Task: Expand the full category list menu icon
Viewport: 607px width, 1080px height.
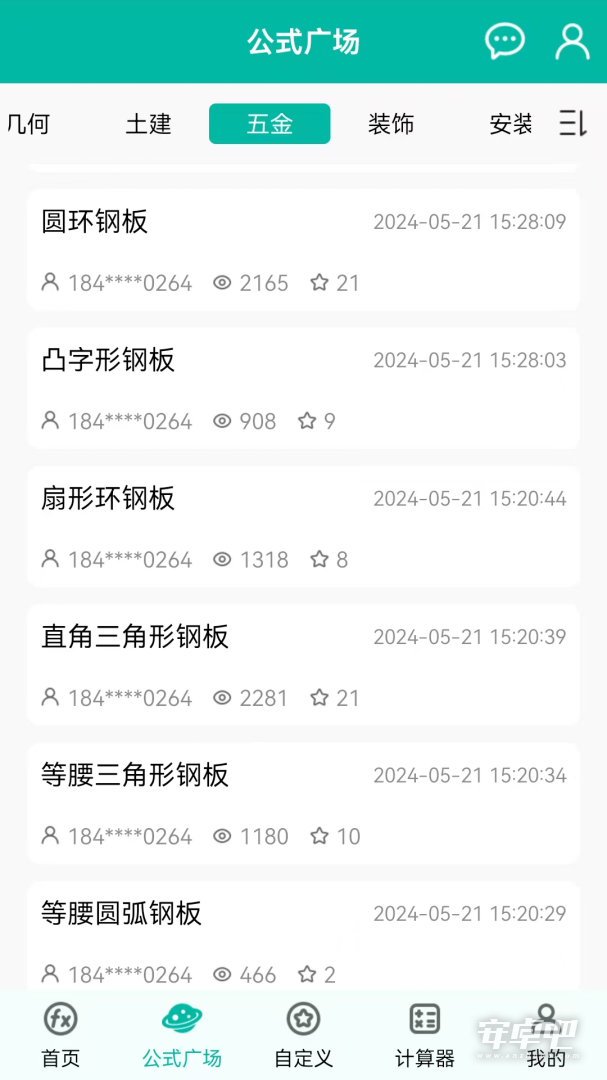Action: (x=573, y=124)
